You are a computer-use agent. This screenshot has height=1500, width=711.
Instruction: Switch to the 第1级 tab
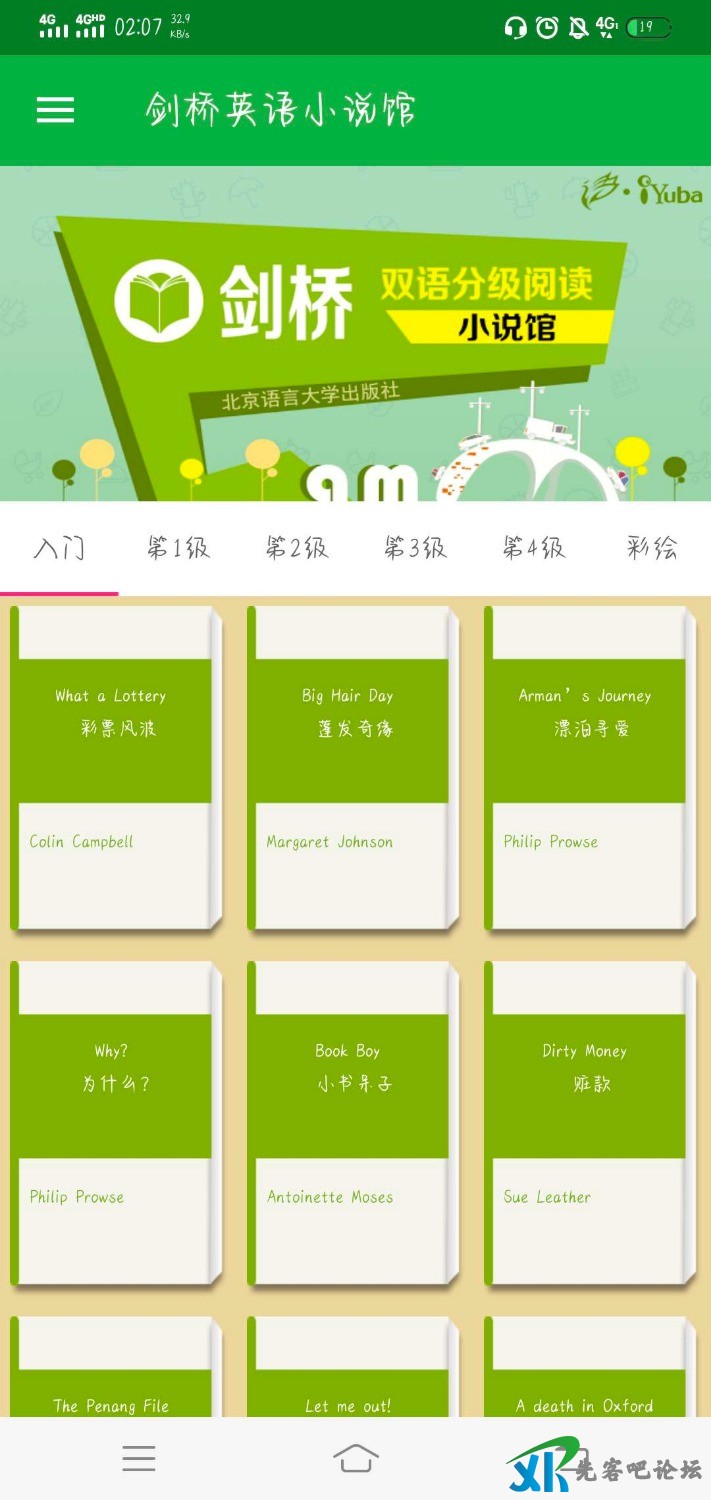[178, 548]
